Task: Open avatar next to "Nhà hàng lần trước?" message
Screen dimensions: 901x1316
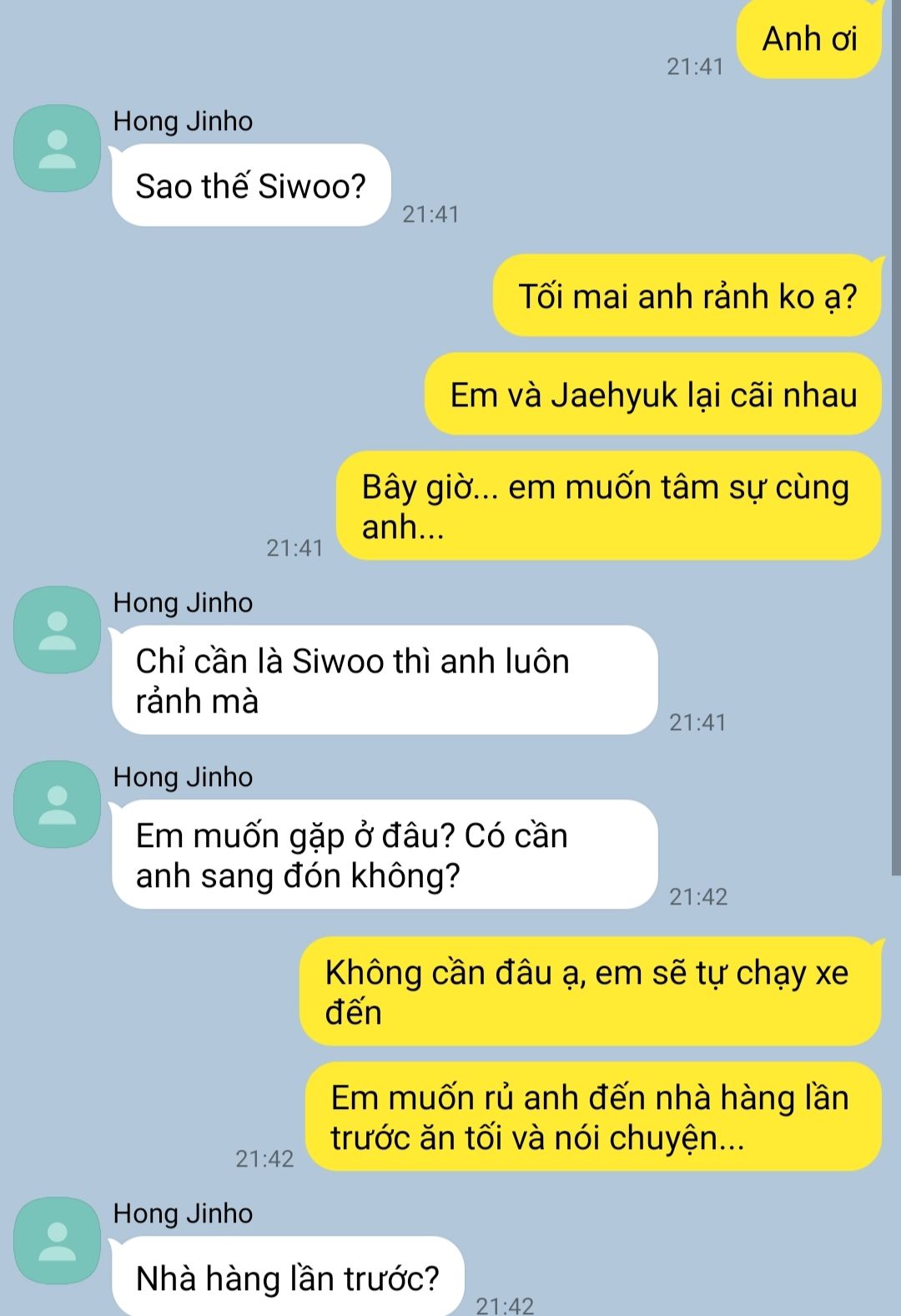Action: tap(57, 1241)
